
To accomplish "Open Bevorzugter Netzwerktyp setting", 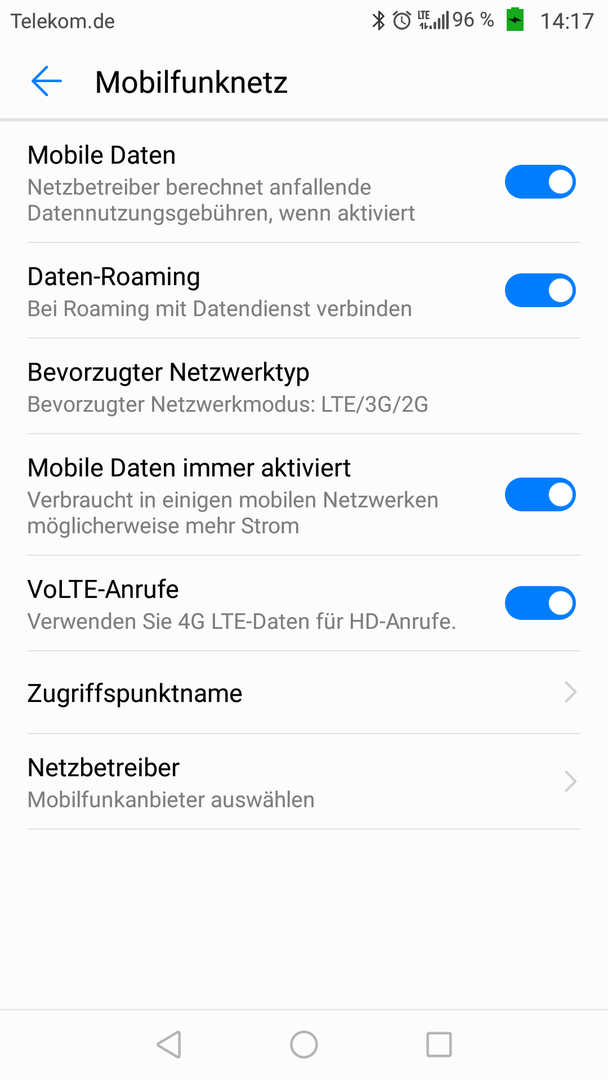I will (304, 386).
